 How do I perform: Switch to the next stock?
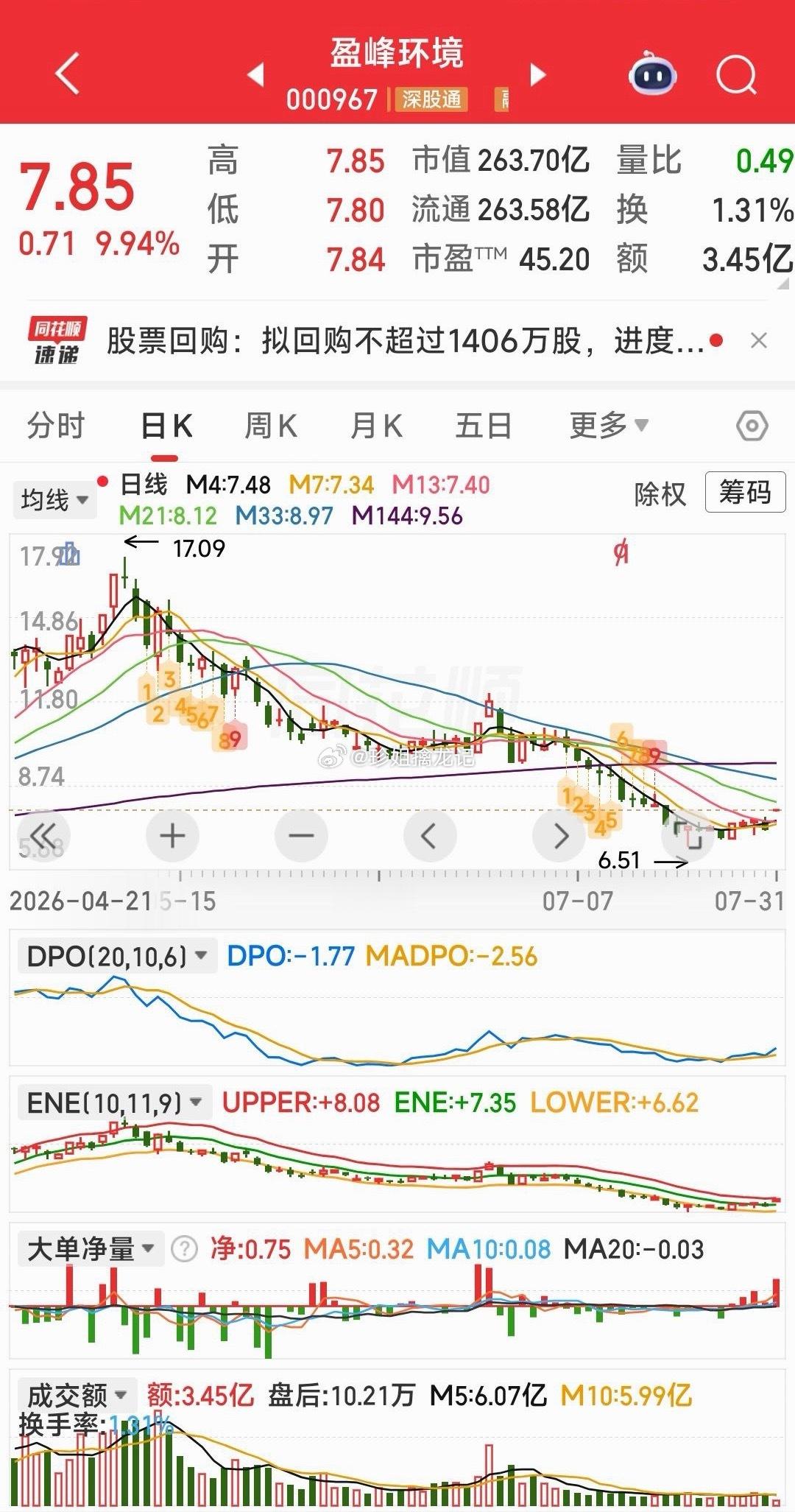click(x=538, y=74)
